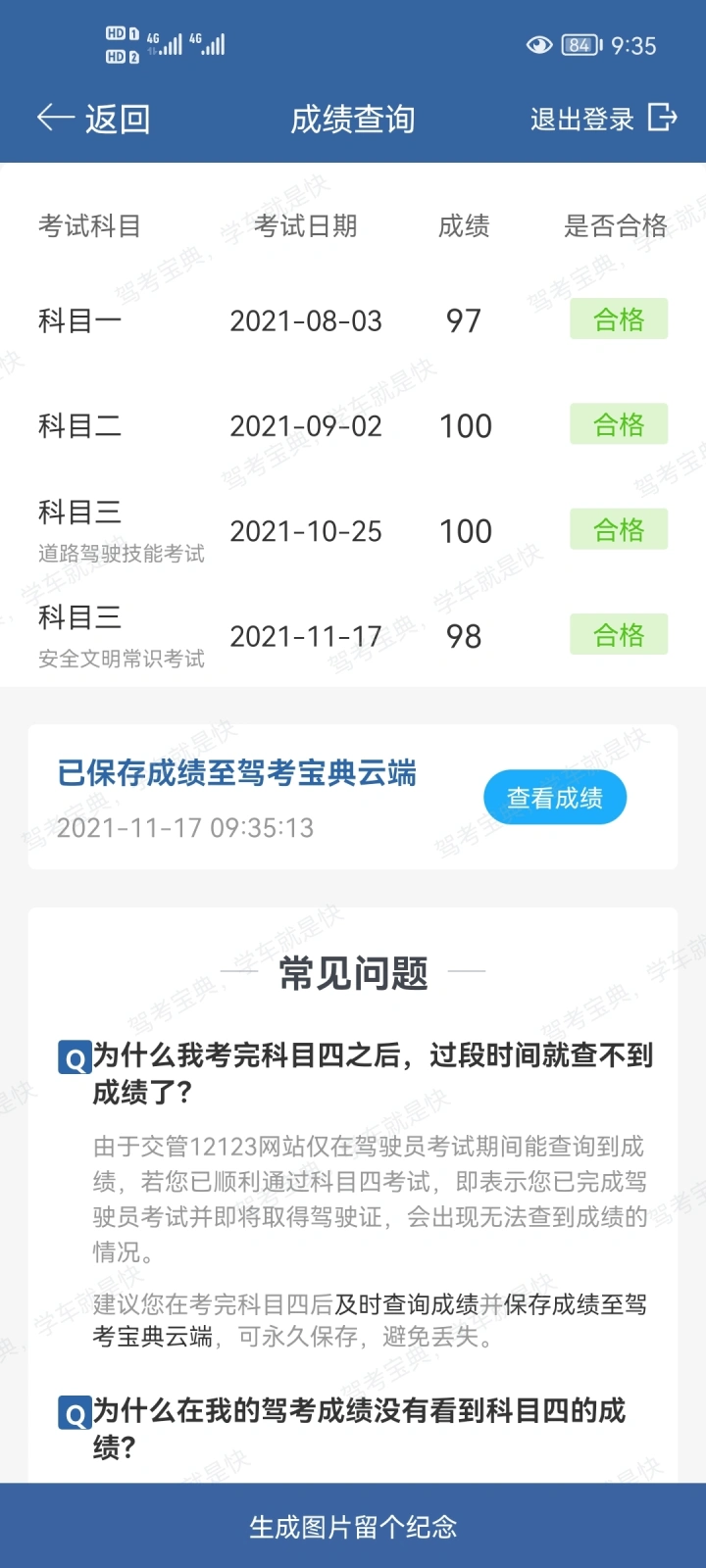Screen dimensions: 706x1568
Task: Go back using the 返回 arrow
Action: coord(93,119)
